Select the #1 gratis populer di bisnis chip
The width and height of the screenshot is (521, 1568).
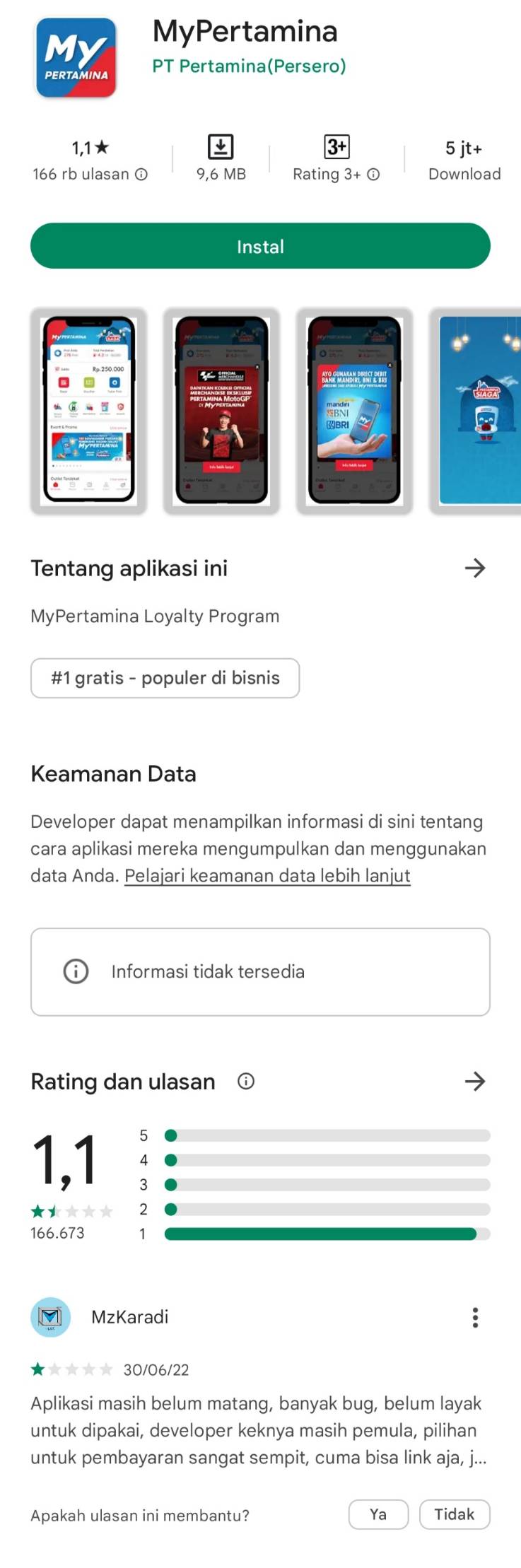165,678
